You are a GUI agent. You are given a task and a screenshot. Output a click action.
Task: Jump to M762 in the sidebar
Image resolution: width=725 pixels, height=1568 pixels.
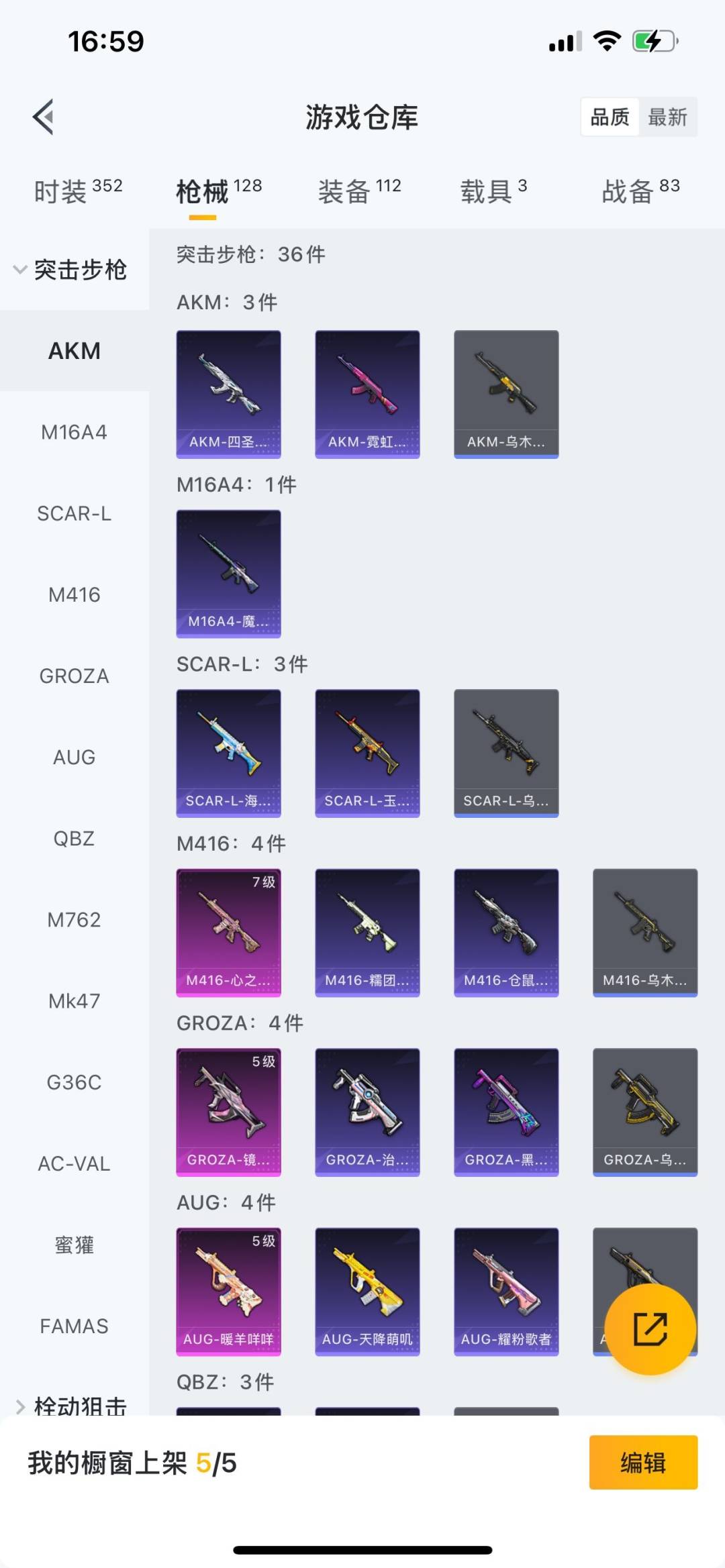coord(74,919)
